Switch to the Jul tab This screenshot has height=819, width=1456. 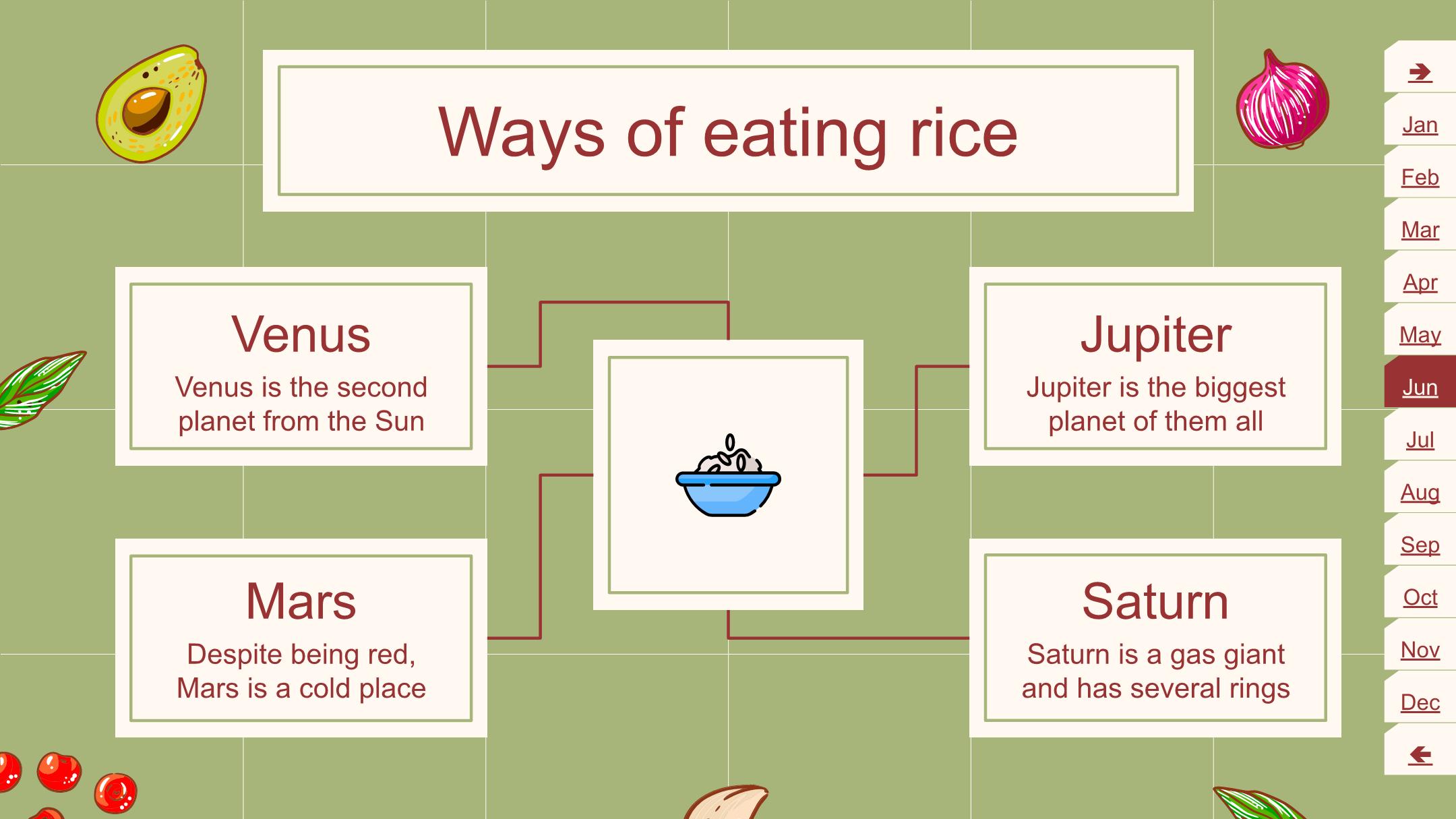point(1420,440)
